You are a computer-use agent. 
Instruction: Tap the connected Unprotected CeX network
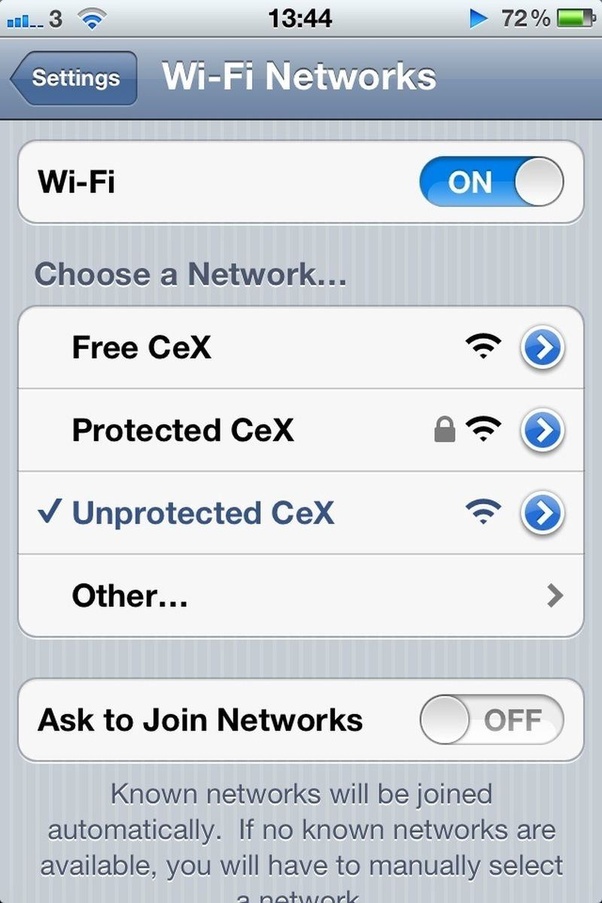[301, 513]
